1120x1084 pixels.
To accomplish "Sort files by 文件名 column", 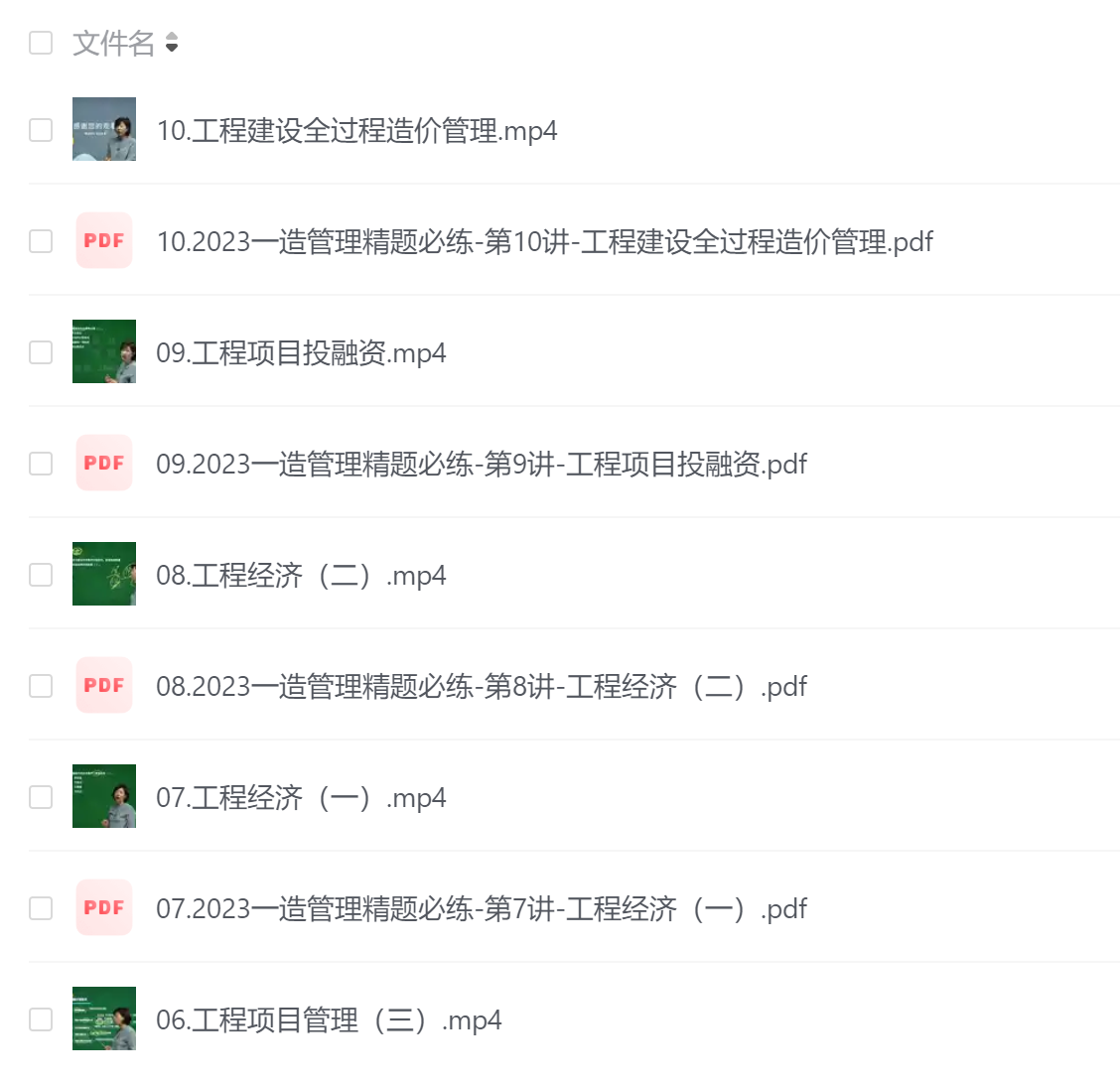I will (x=171, y=43).
